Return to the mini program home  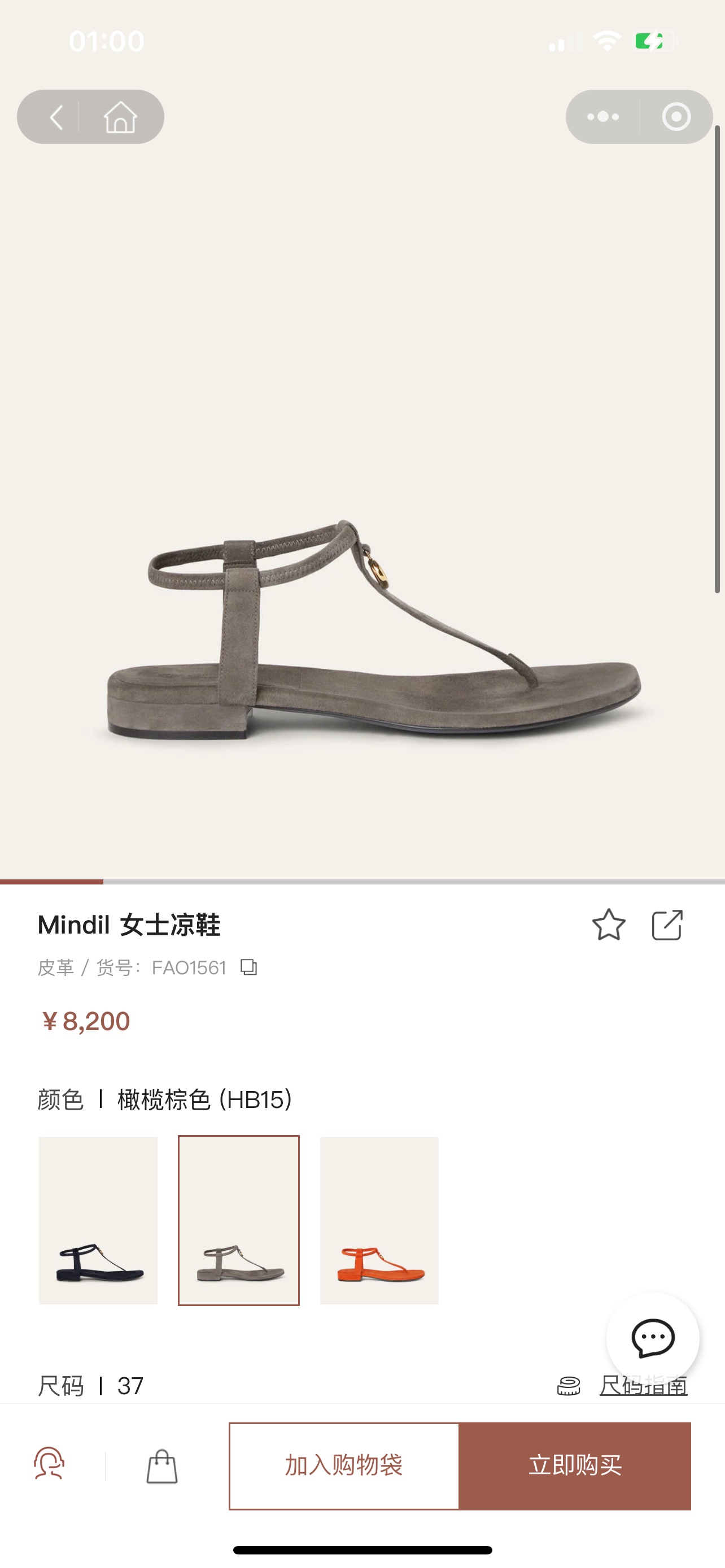tap(120, 117)
